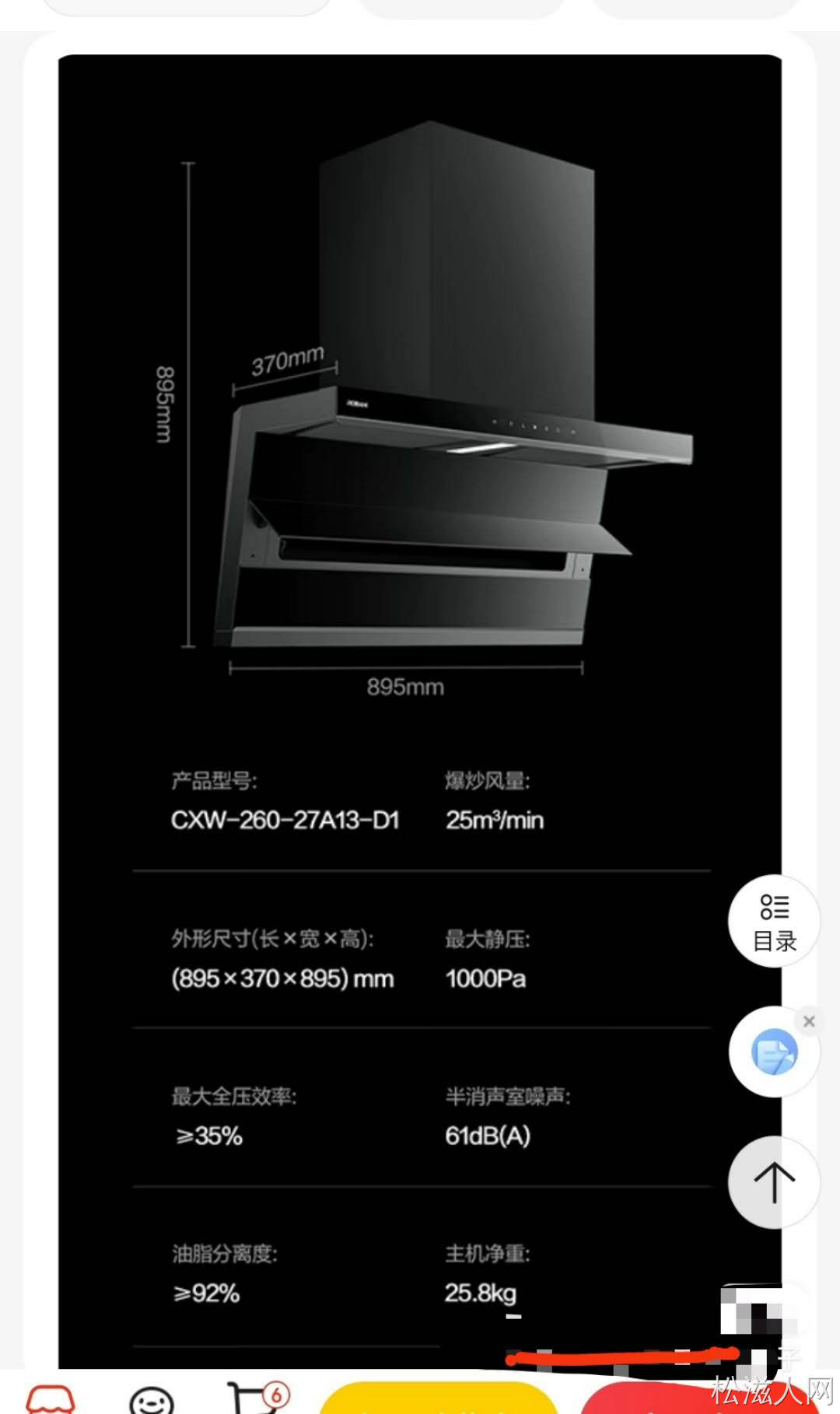Image resolution: width=840 pixels, height=1414 pixels.
Task: Open the shopping cart with 6 items
Action: 257,1398
